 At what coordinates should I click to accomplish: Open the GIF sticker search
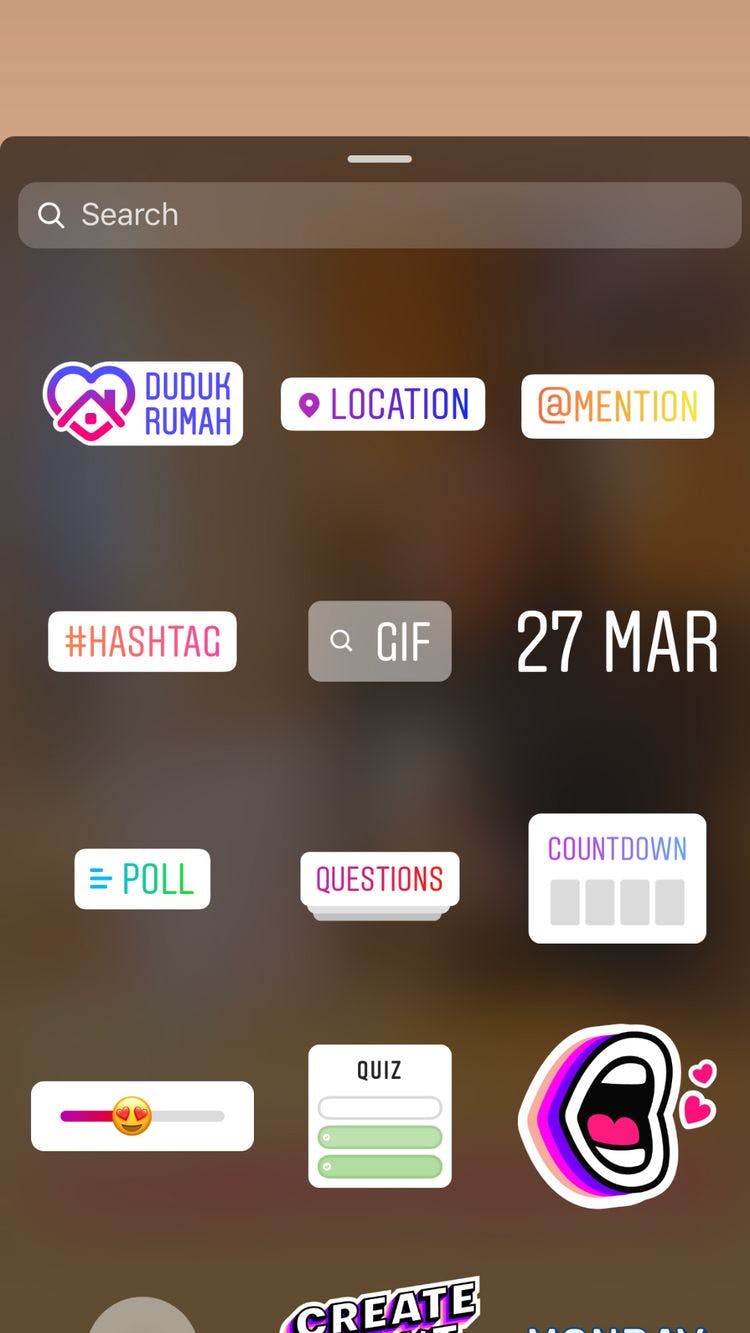pos(380,641)
